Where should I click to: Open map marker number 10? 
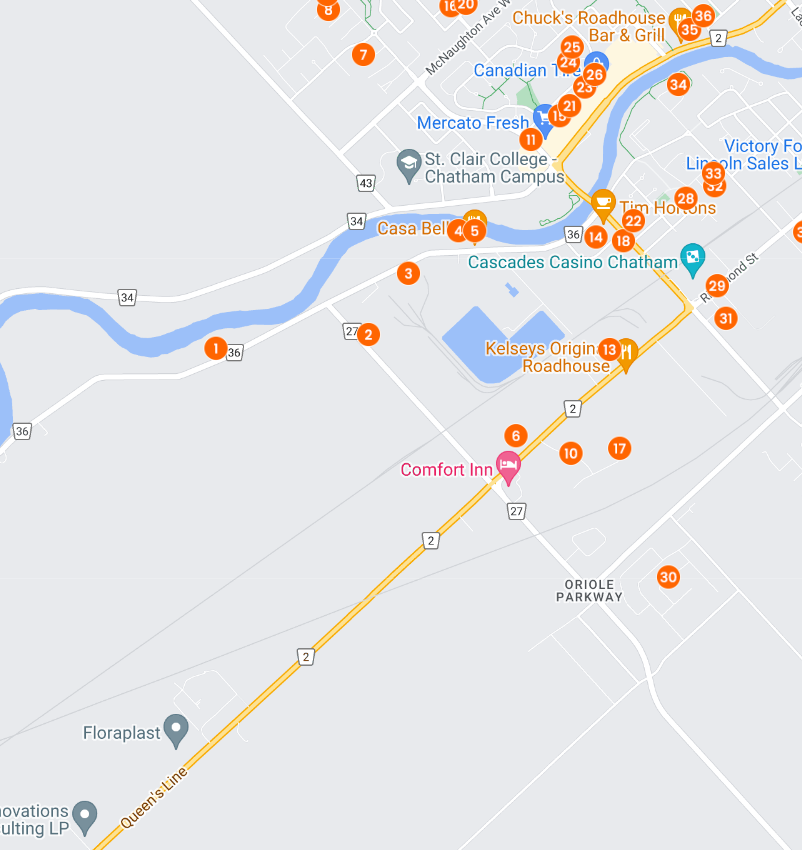pyautogui.click(x=570, y=453)
